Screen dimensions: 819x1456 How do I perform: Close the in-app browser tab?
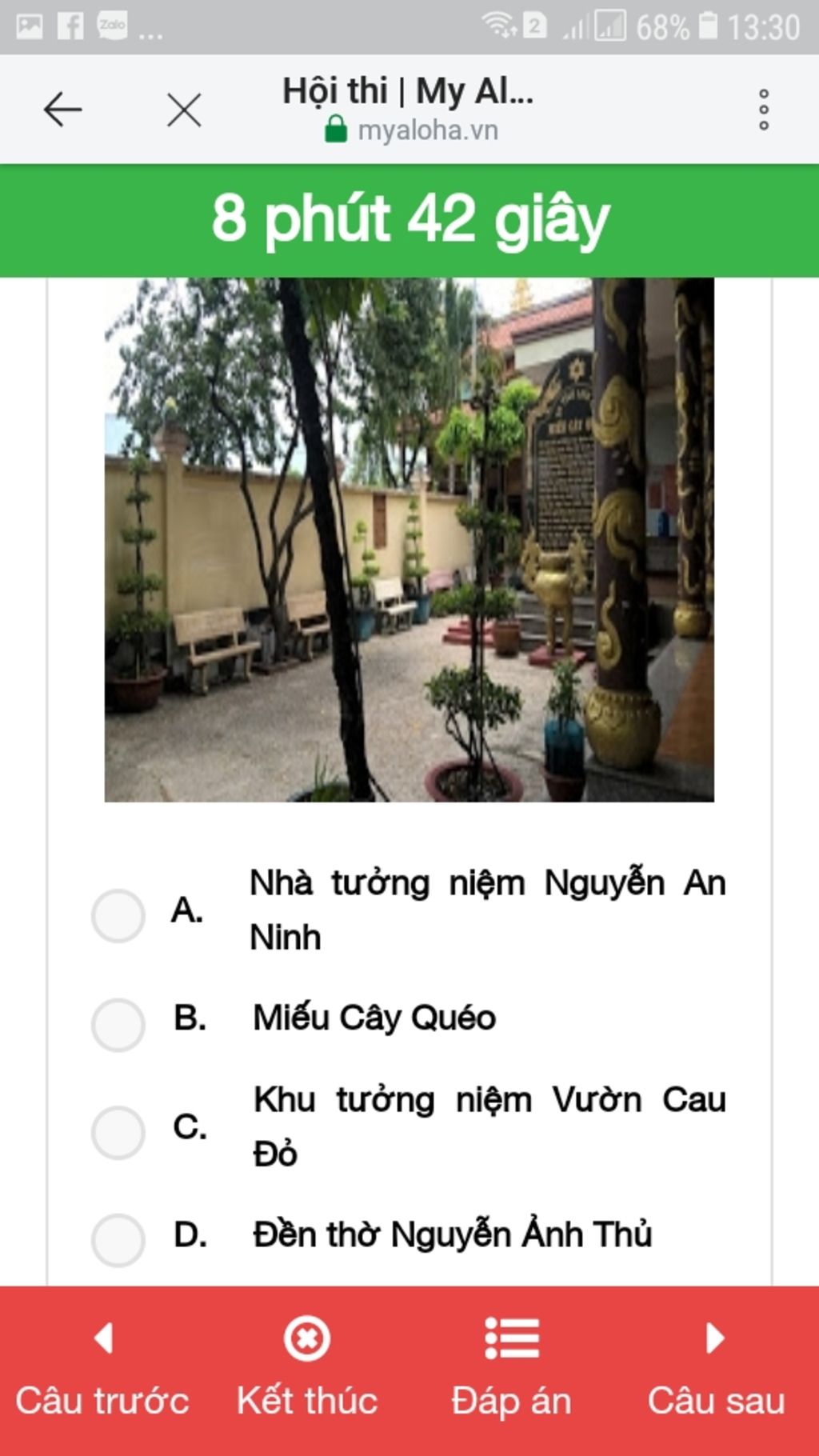pyautogui.click(x=184, y=110)
